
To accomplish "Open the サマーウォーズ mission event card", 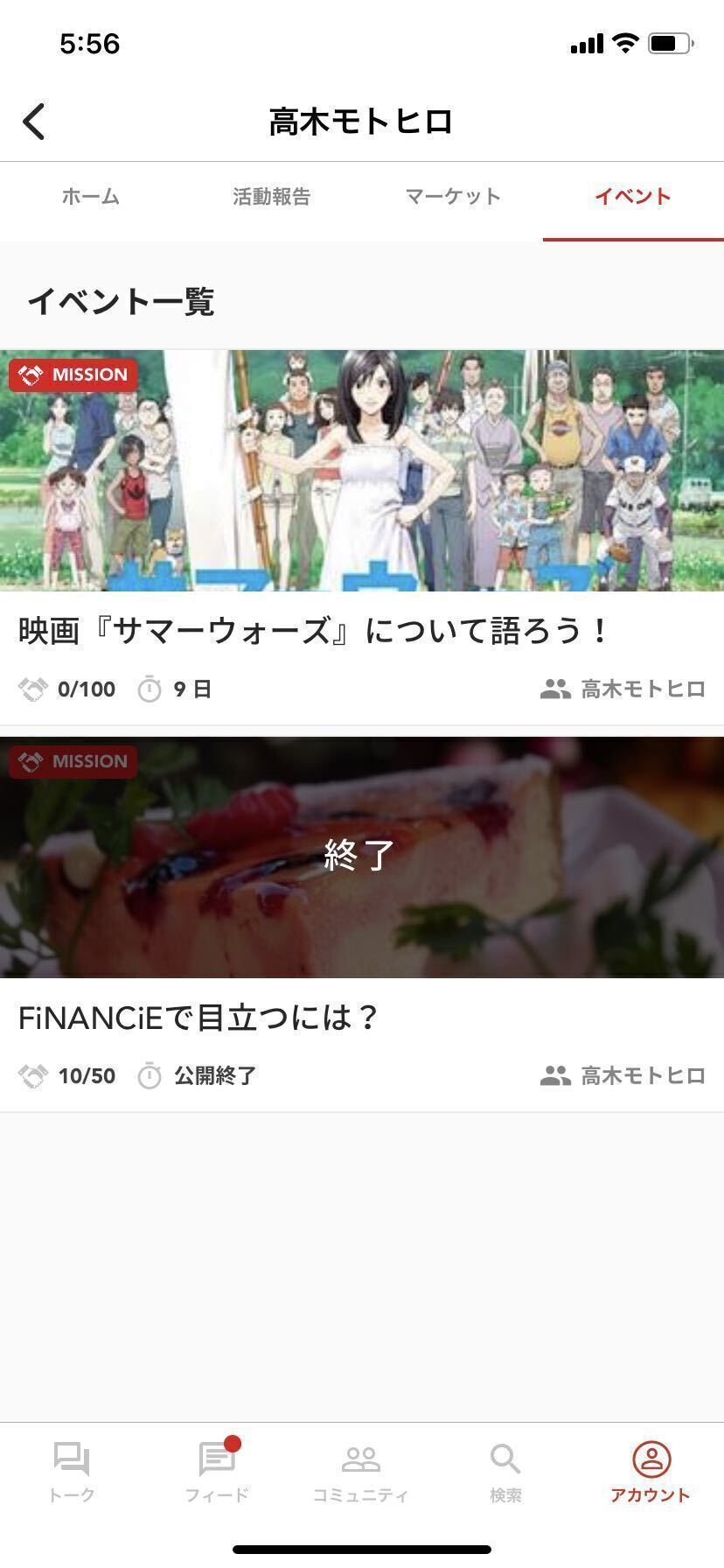I will pyautogui.click(x=362, y=525).
